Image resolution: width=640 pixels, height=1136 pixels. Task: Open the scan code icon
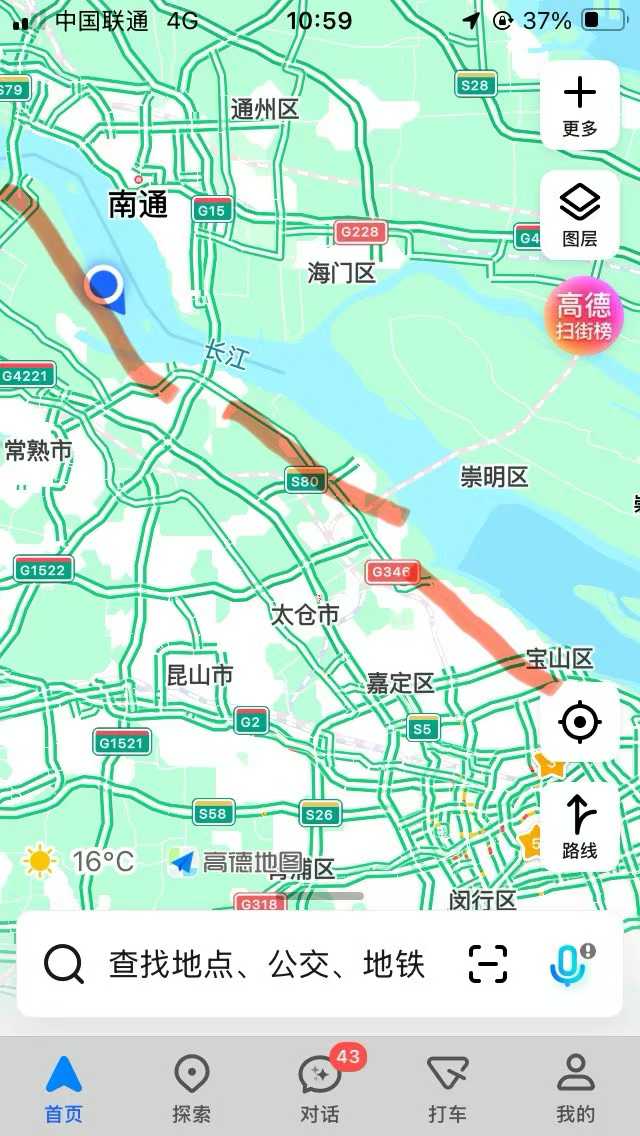pos(488,964)
